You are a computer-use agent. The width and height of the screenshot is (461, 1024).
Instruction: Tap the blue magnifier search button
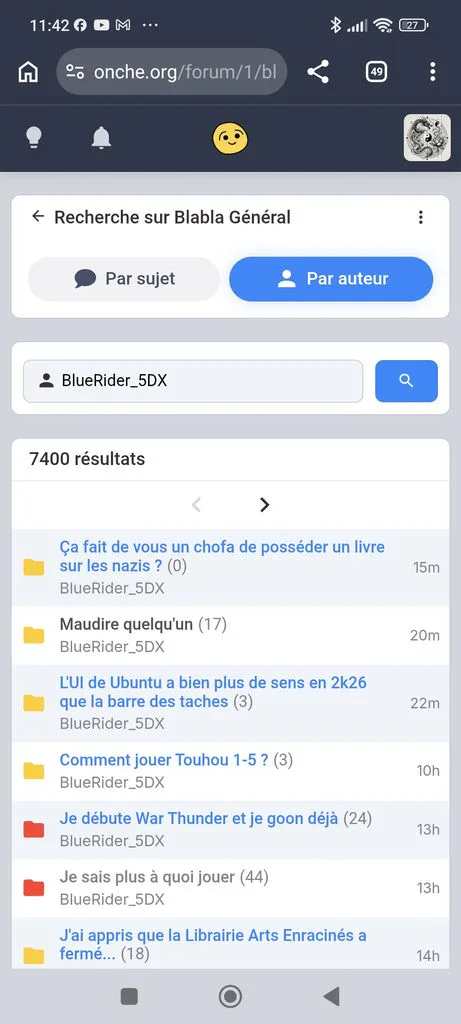coord(406,381)
